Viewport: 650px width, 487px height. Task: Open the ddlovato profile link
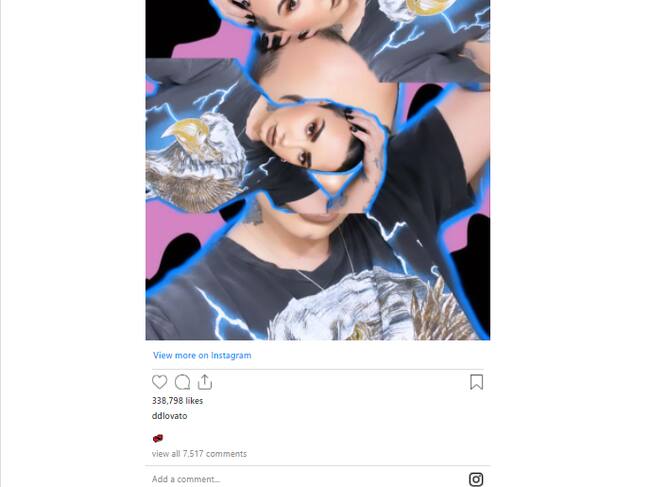169,415
